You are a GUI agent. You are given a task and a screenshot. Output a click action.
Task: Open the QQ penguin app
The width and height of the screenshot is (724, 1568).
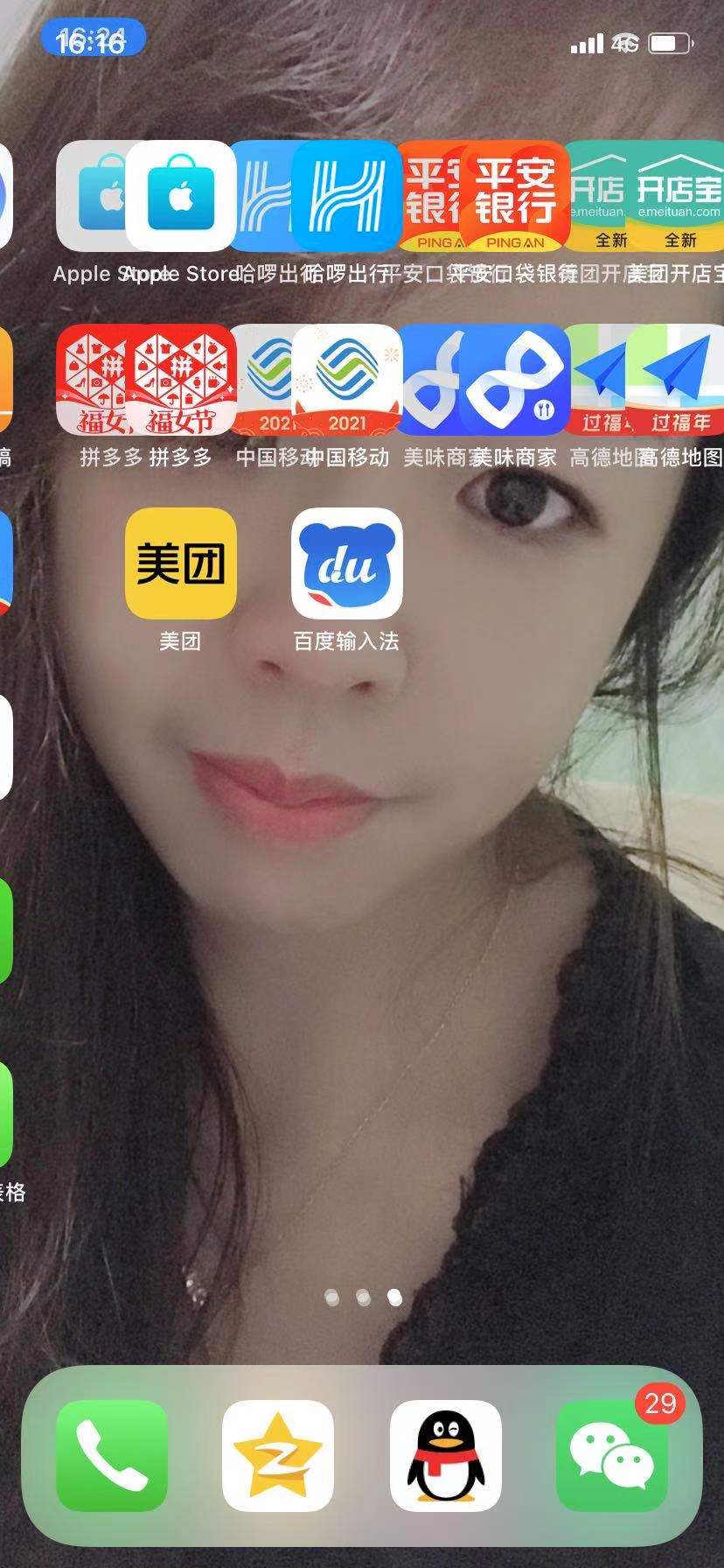(x=445, y=1456)
